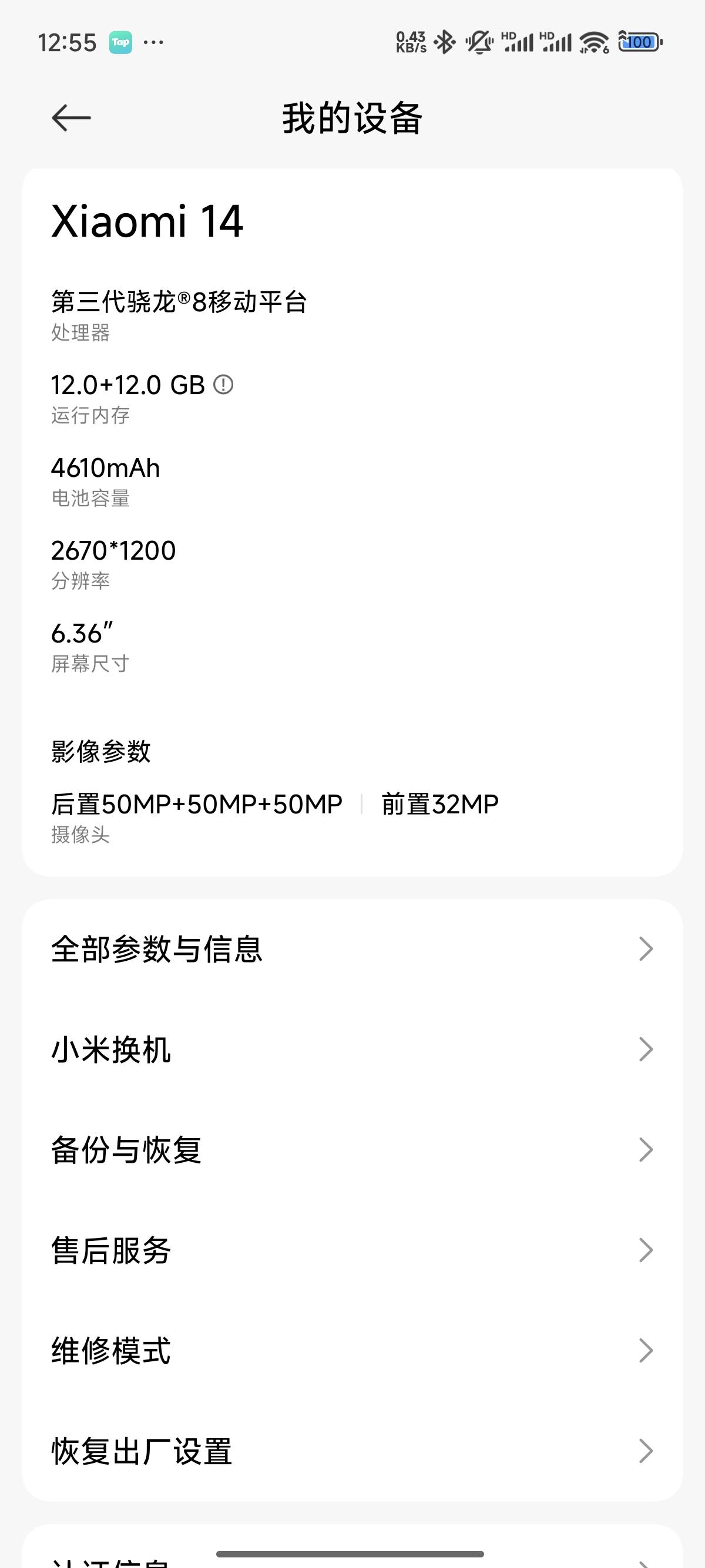The image size is (705, 1568).
Task: Enter 维修模式
Action: 352,1351
